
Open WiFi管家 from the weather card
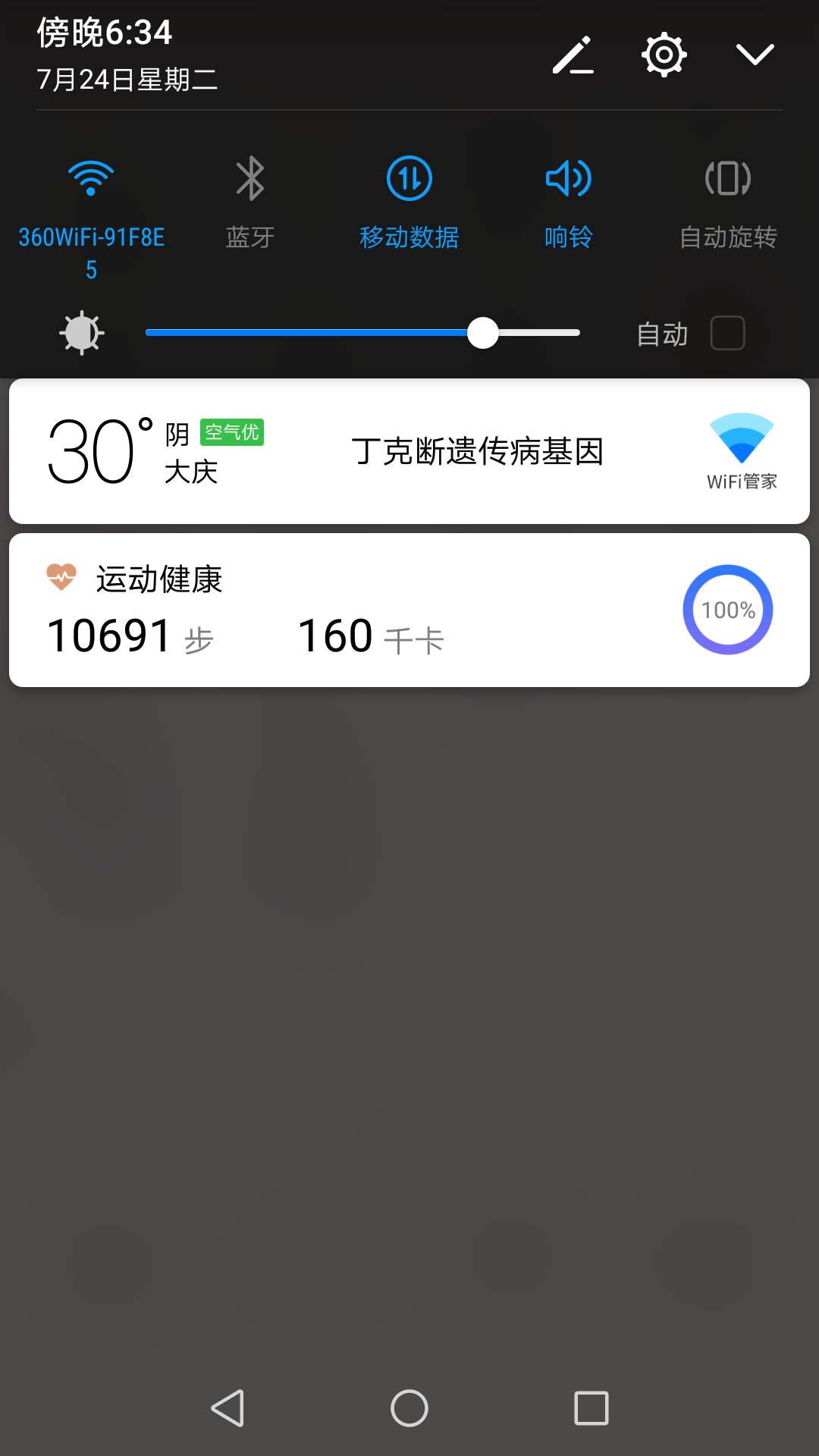click(742, 449)
